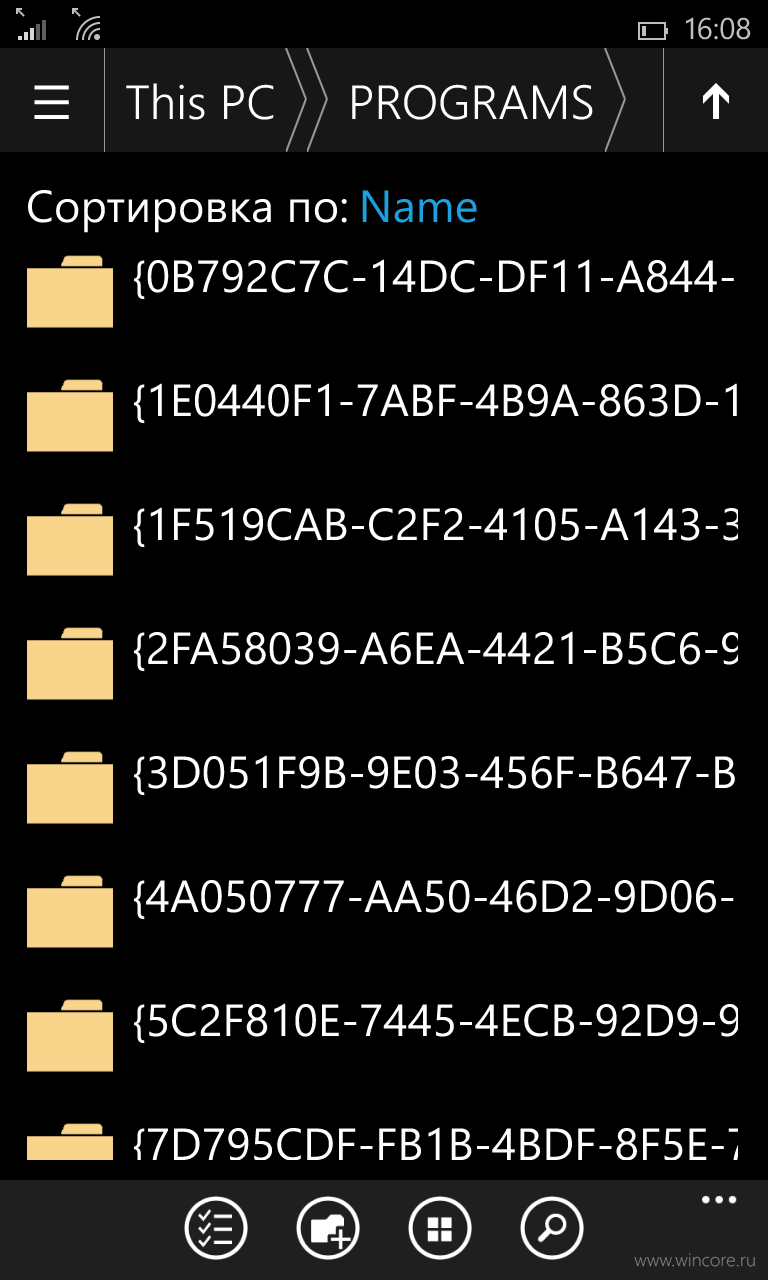Create a new folder
This screenshot has width=768, height=1280.
coord(328,1228)
